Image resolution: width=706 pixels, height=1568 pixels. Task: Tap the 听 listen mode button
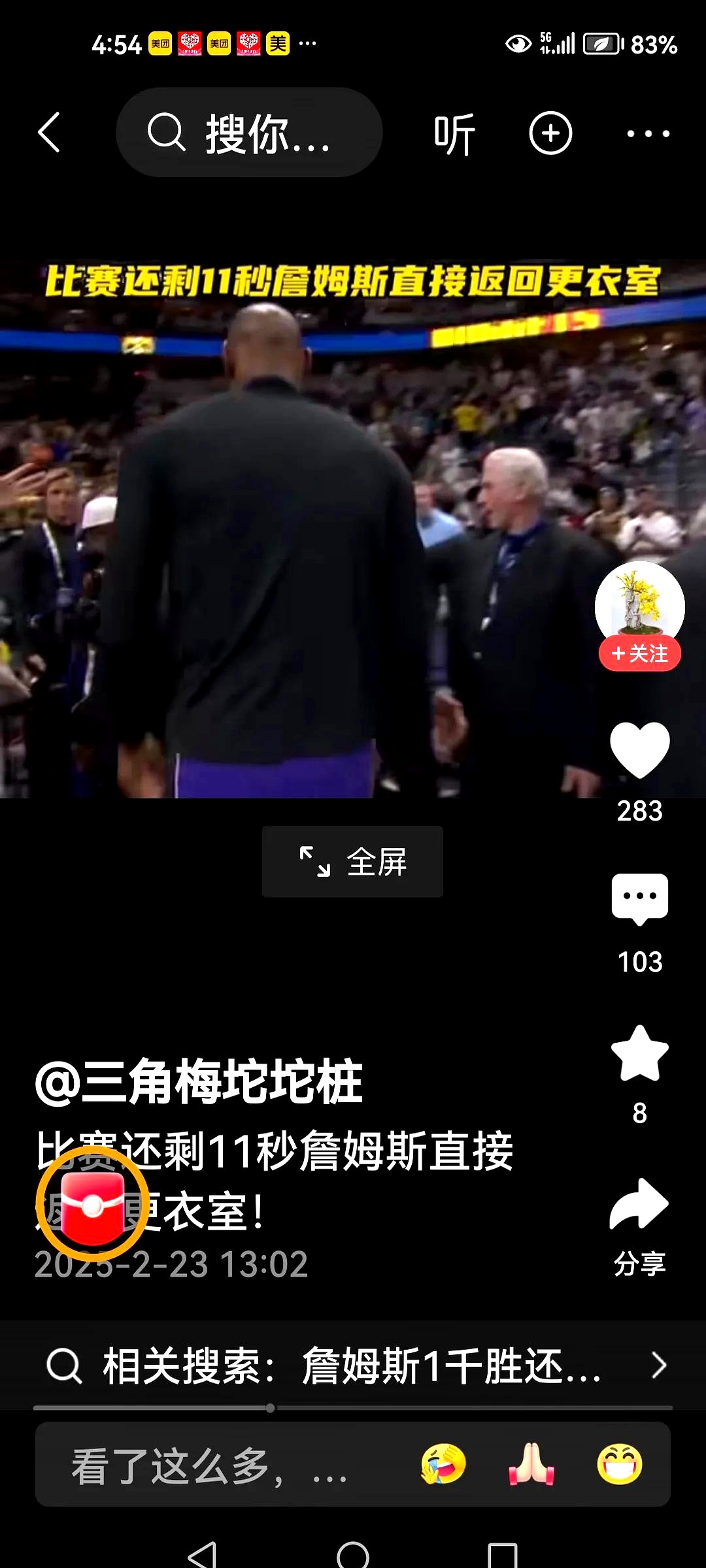(x=454, y=134)
